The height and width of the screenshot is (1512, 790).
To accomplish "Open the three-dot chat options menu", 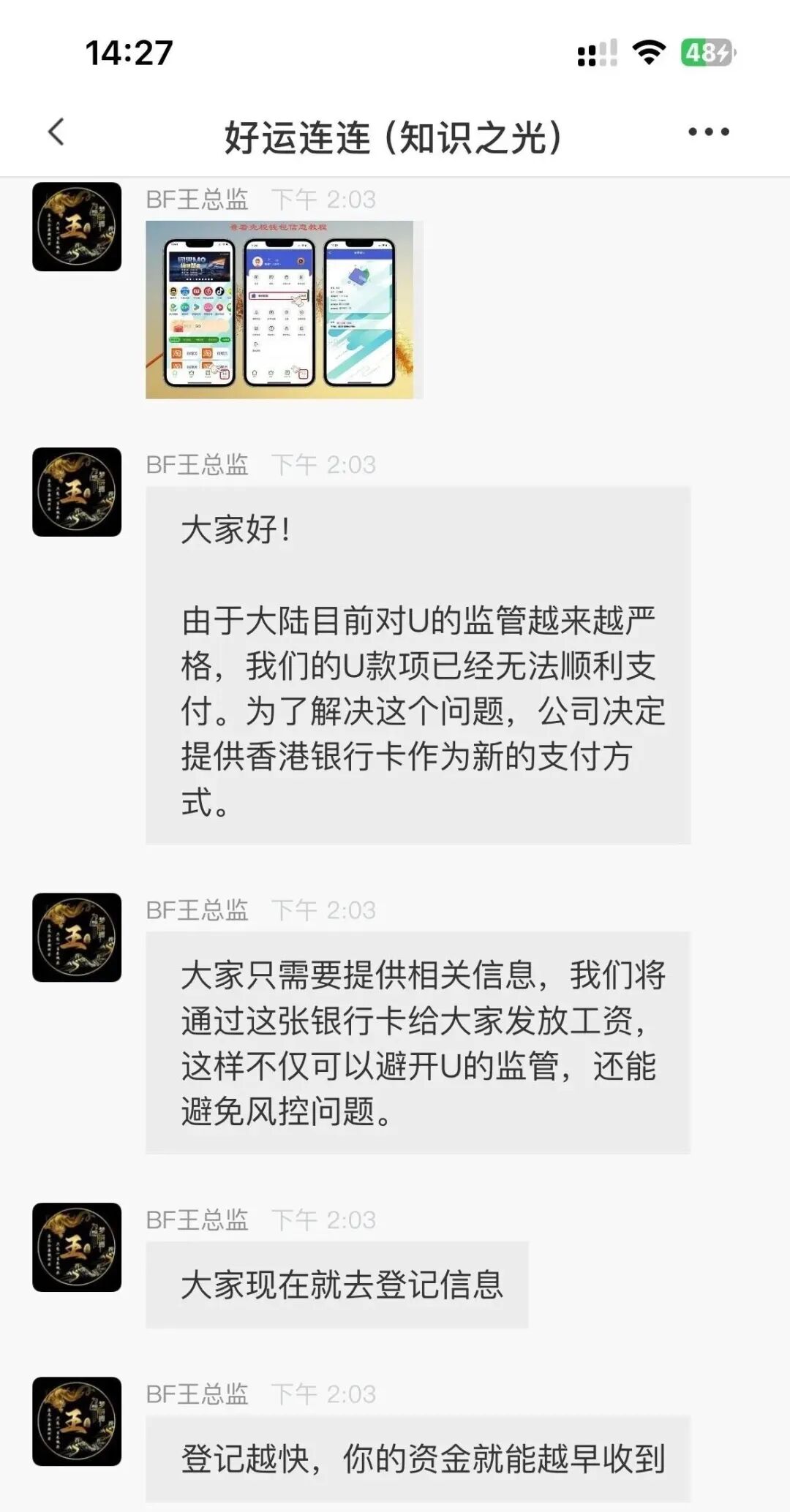I will 708,132.
